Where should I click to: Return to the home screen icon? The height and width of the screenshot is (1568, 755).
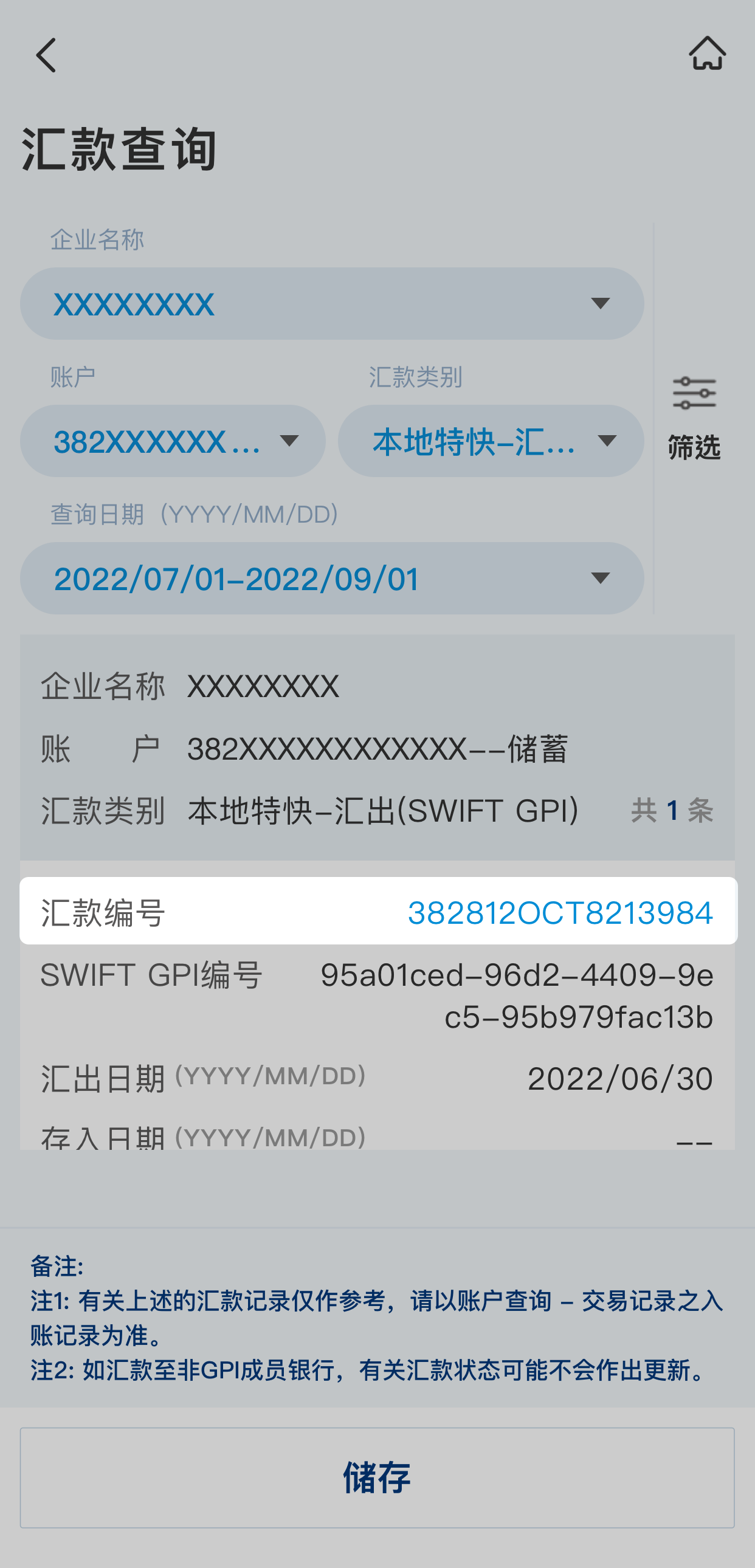[x=707, y=53]
